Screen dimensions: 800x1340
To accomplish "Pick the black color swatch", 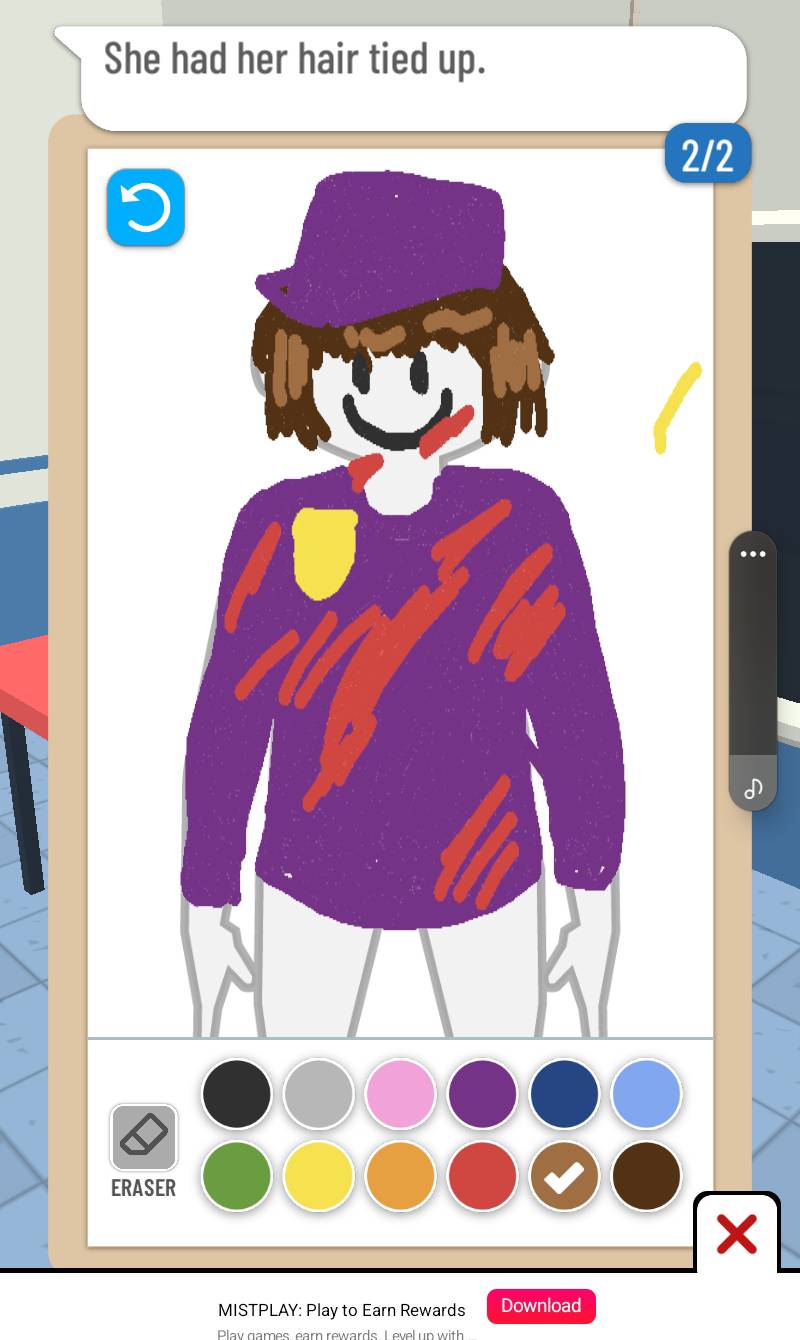I will [237, 1094].
